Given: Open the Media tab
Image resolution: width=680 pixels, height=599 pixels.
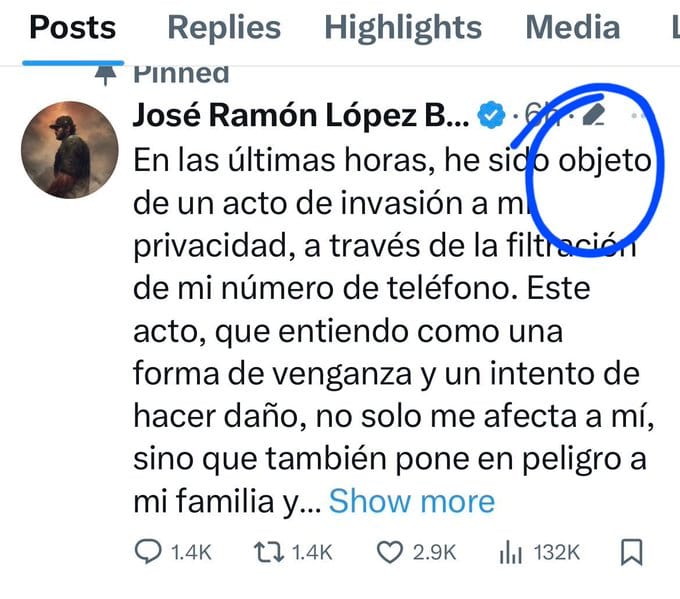Looking at the screenshot, I should click(x=572, y=27).
